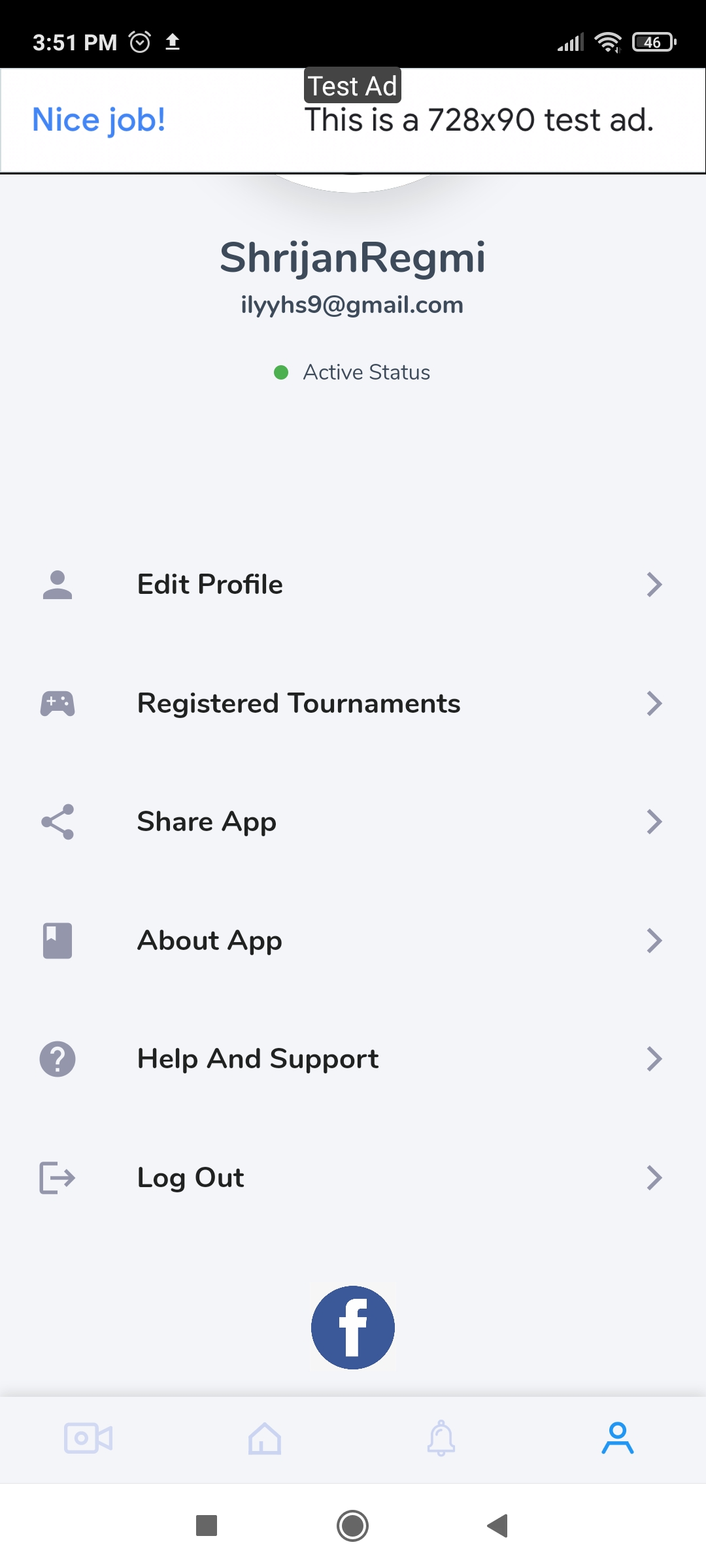Screen dimensions: 706x1568
Task: Open the Facebook icon link
Action: (353, 1327)
